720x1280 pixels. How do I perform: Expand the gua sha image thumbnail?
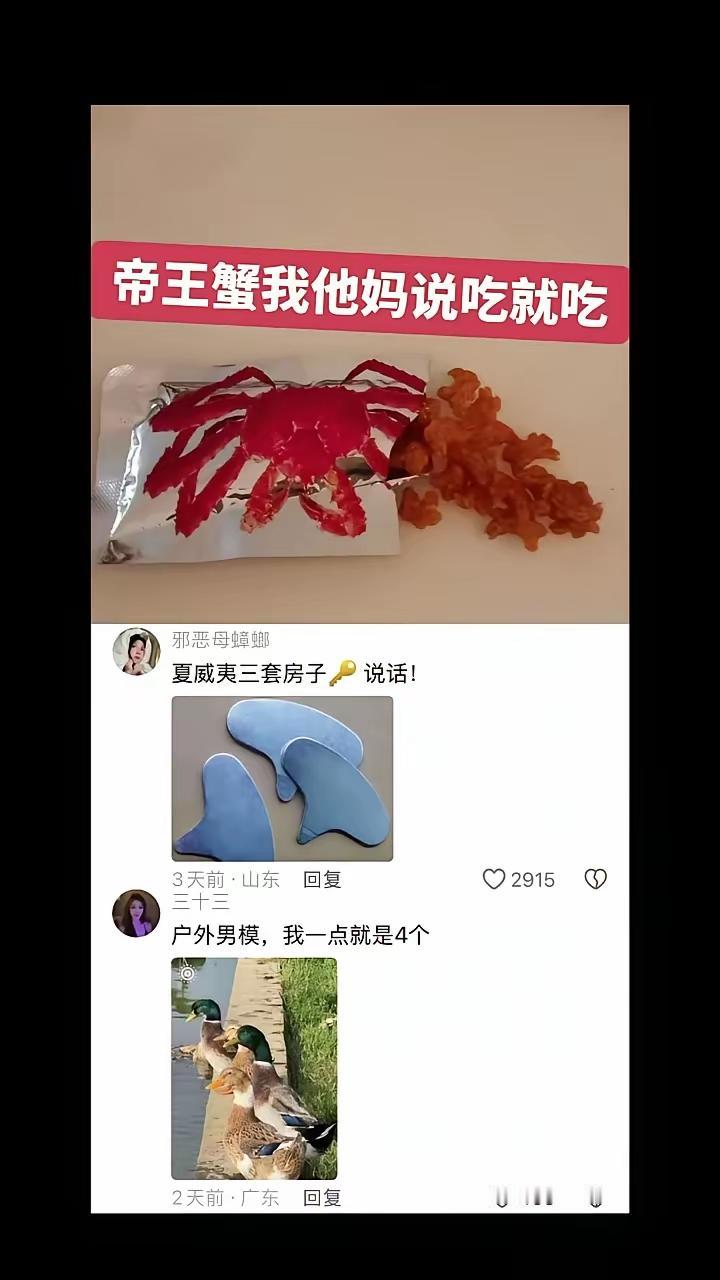tap(281, 780)
